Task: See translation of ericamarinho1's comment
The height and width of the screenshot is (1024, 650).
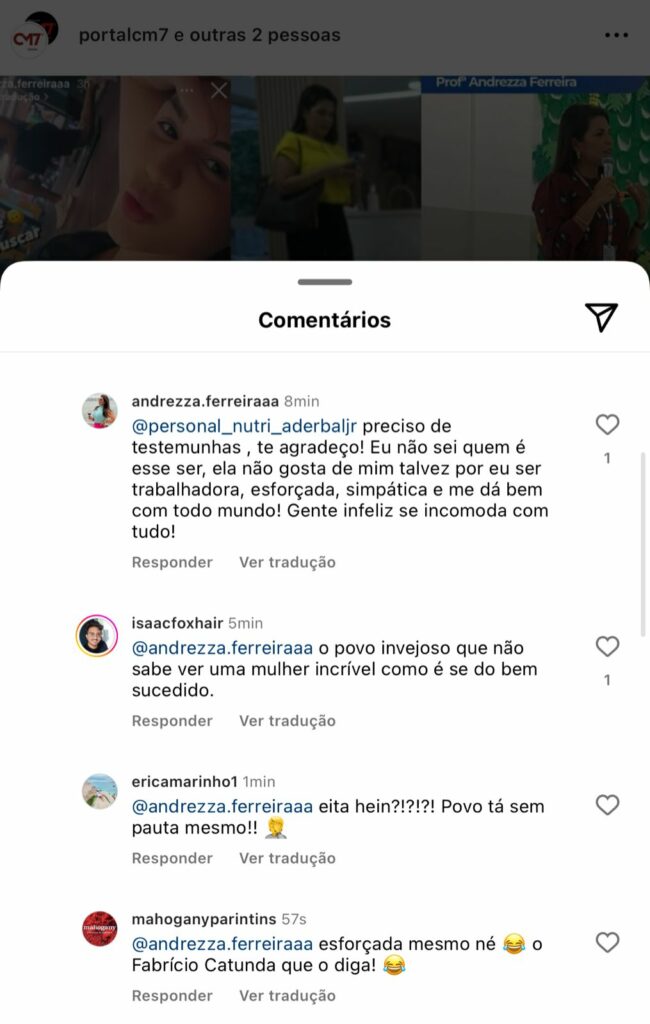Action: (287, 858)
